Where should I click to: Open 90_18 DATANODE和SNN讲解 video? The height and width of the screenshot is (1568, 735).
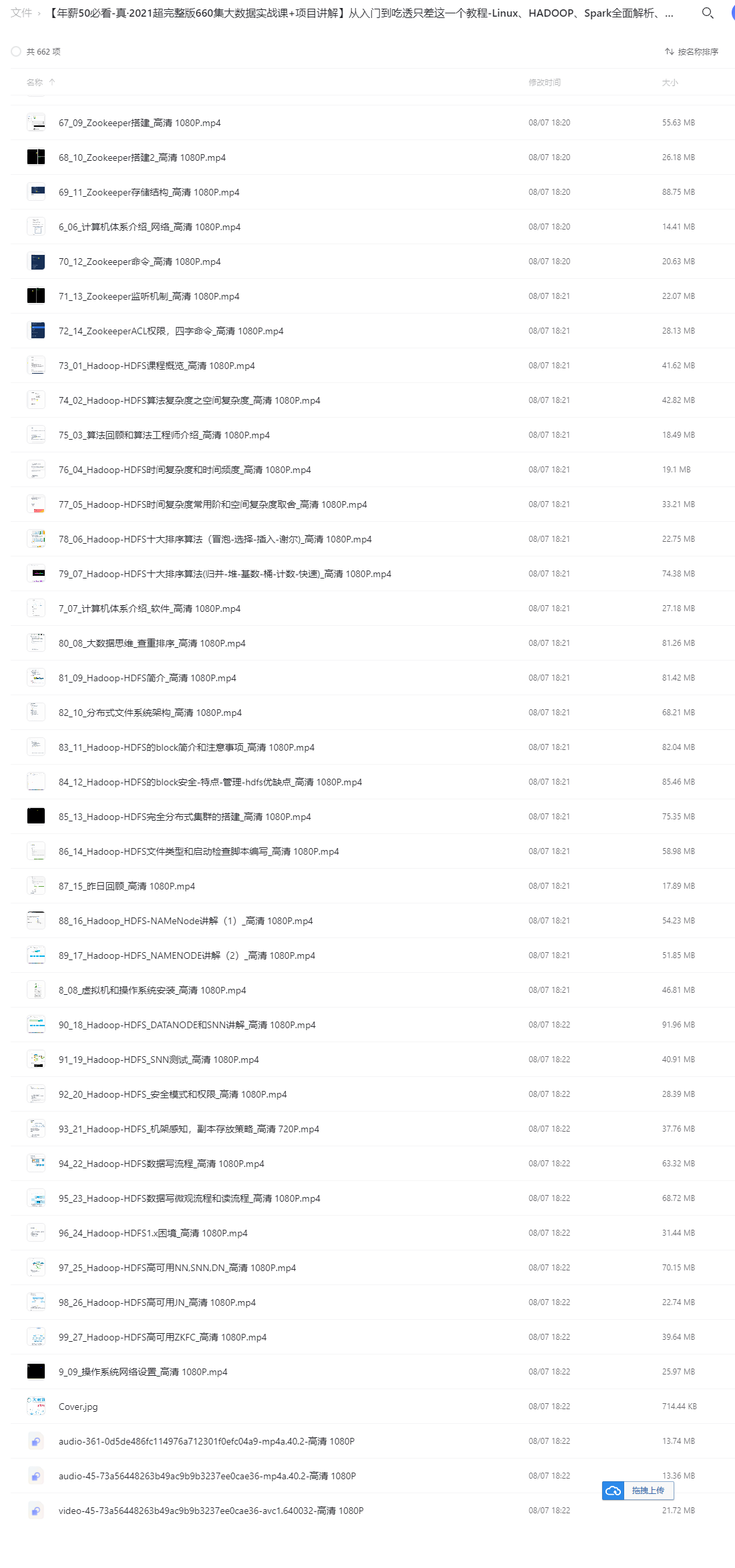[187, 1025]
